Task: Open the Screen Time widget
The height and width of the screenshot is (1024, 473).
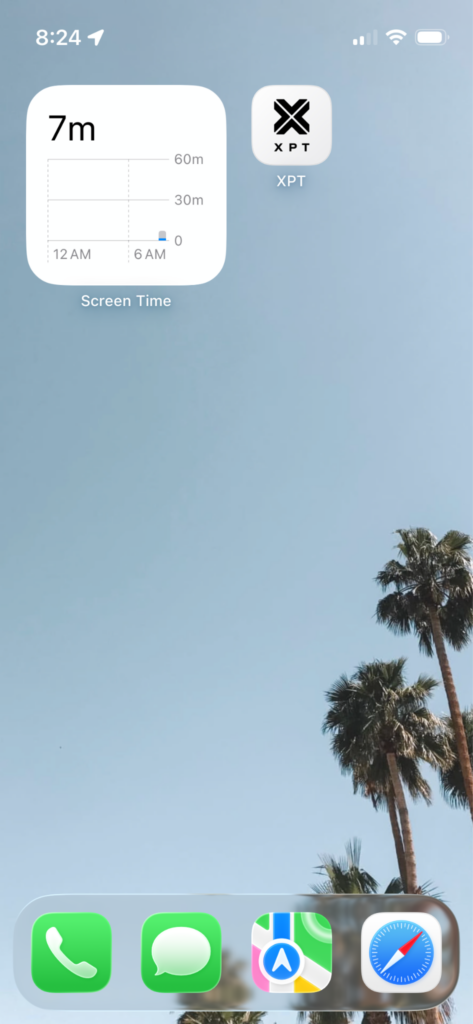Action: (x=126, y=185)
